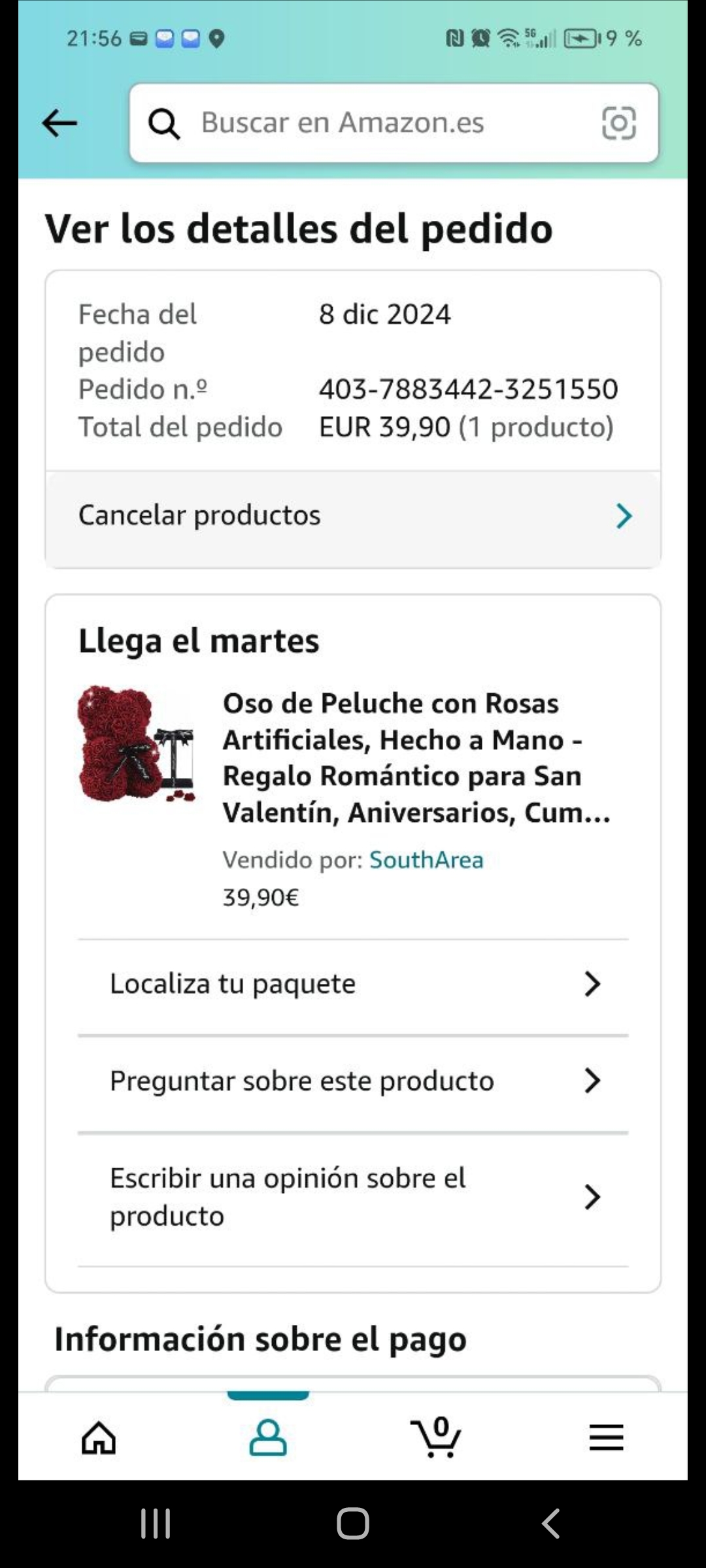Open the Oso de Peluche product title
Screen dimensions: 706x1568
pos(416,758)
